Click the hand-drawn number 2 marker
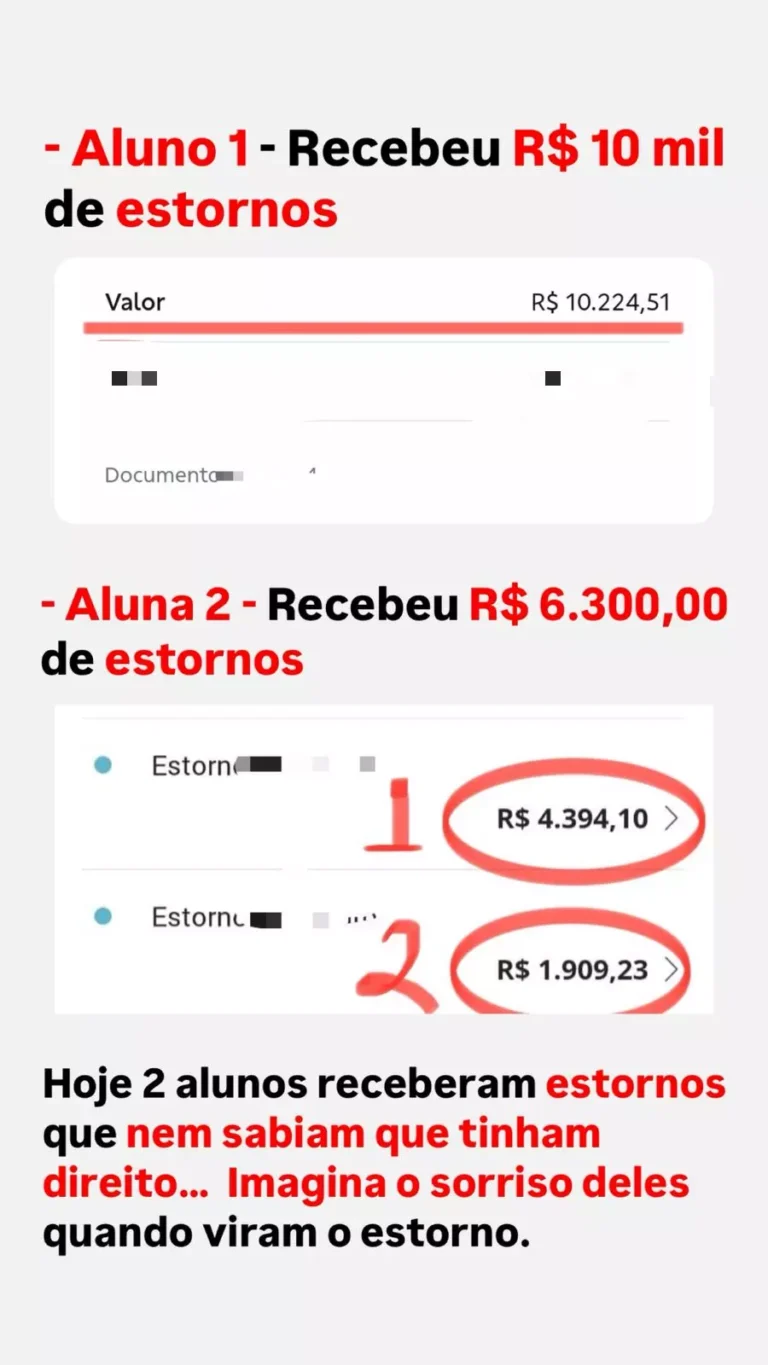 click(x=390, y=960)
